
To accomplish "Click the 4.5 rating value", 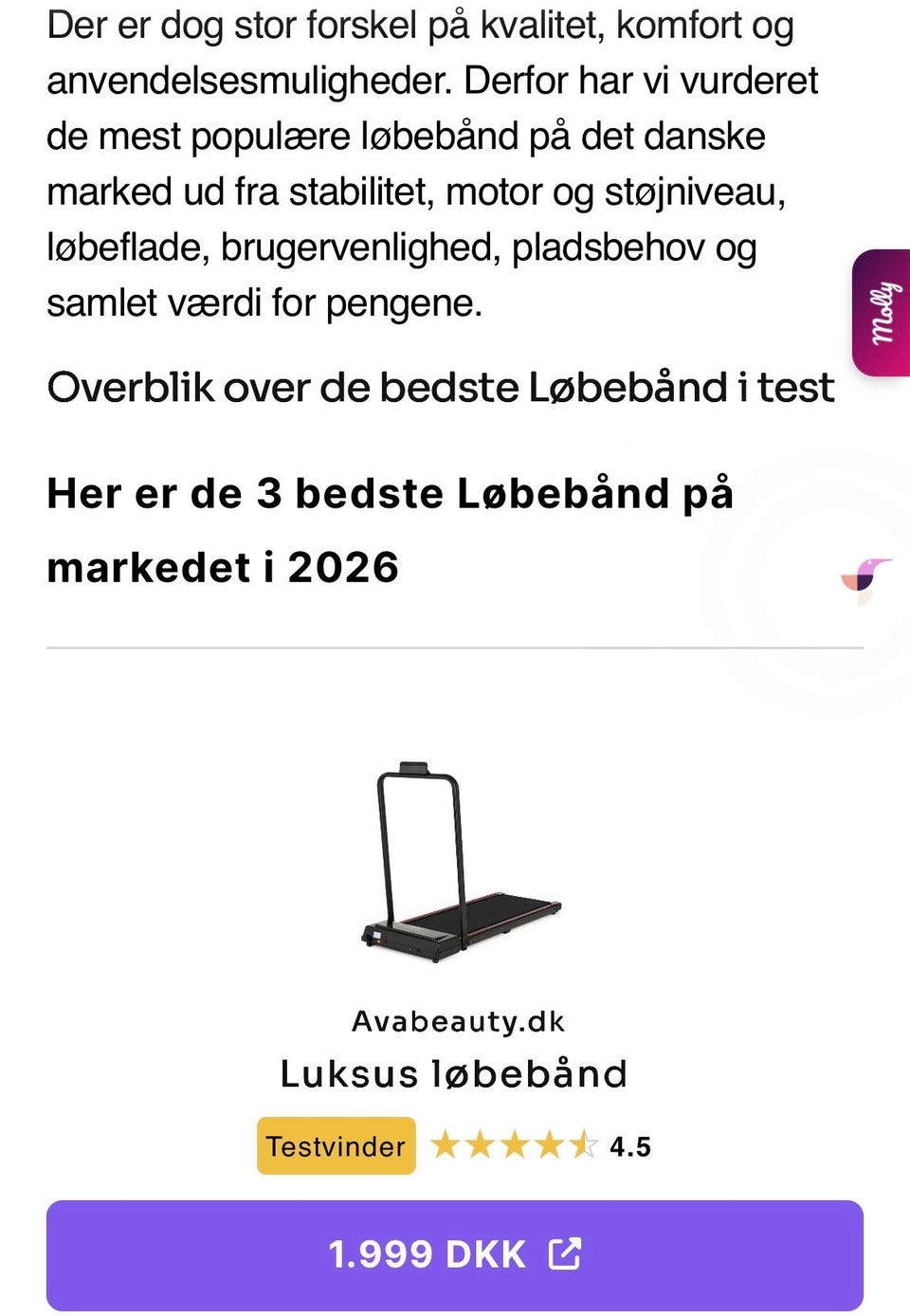I will click(628, 1146).
